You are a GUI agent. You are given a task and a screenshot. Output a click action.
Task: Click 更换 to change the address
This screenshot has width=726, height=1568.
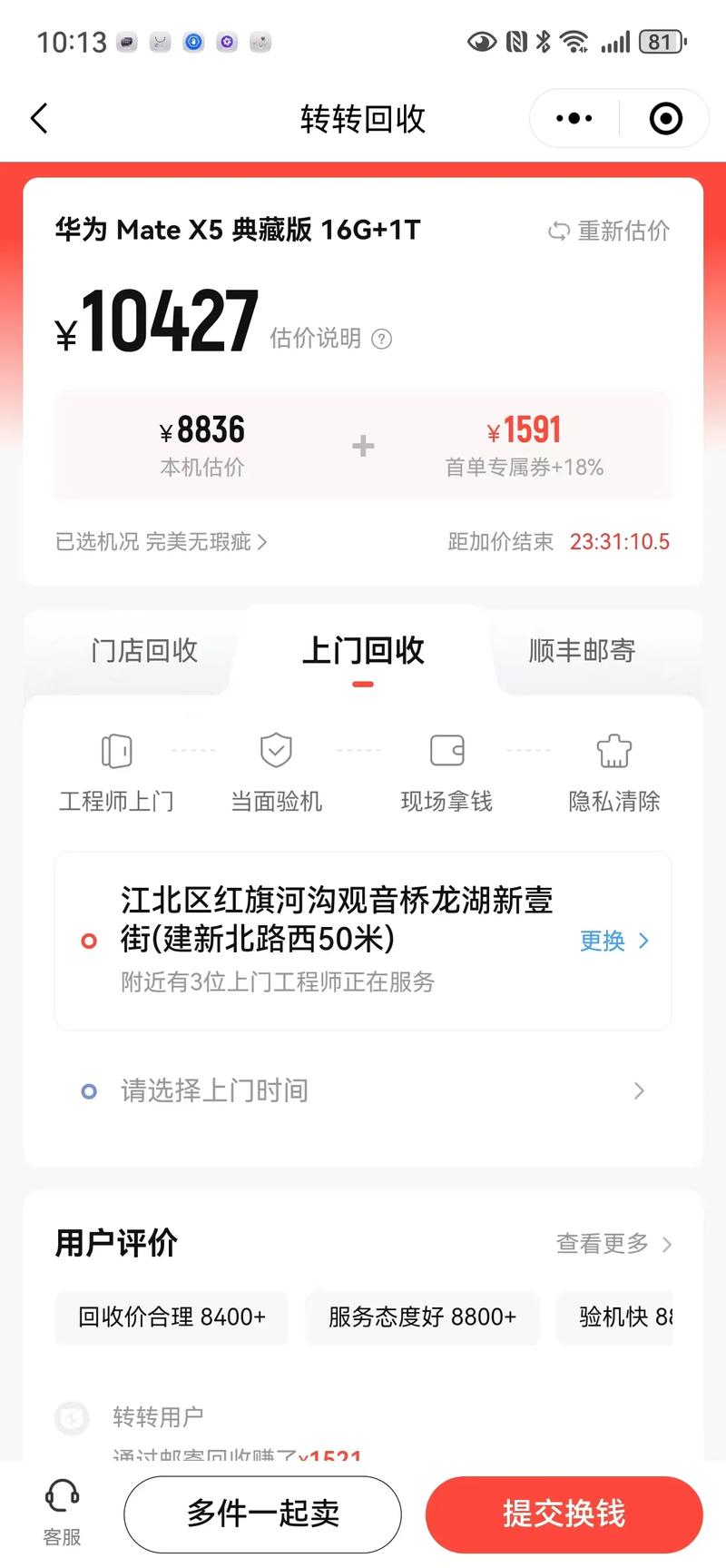point(602,941)
